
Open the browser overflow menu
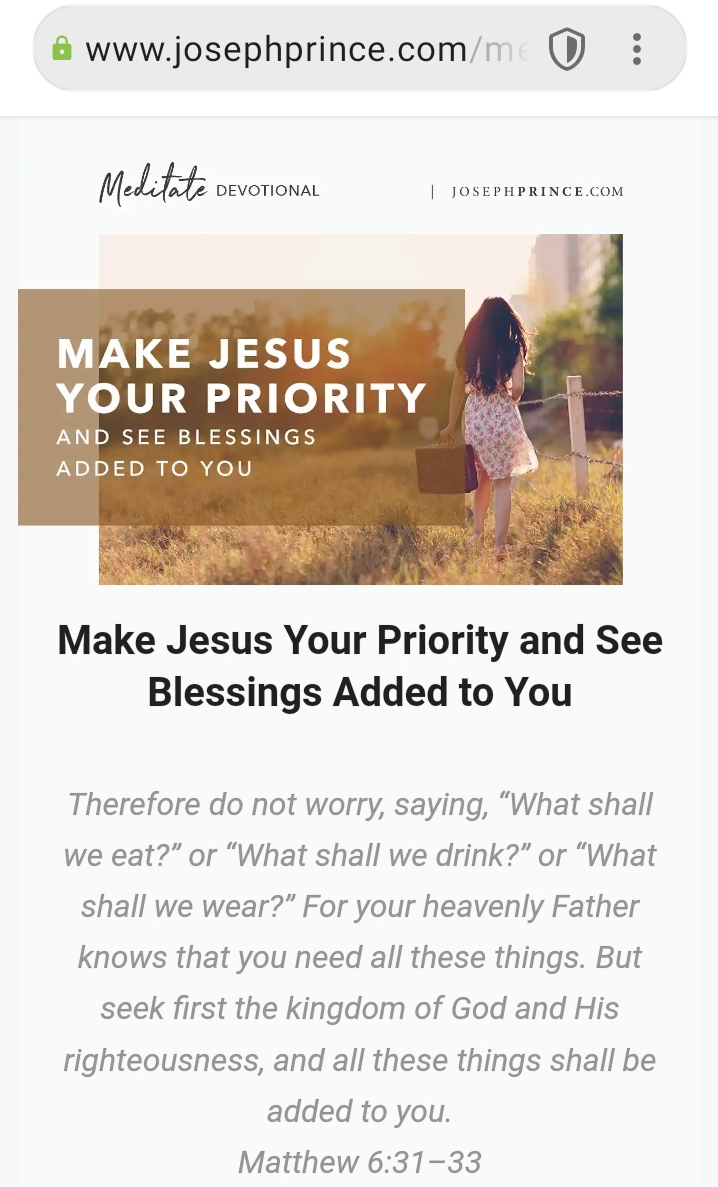click(x=637, y=49)
